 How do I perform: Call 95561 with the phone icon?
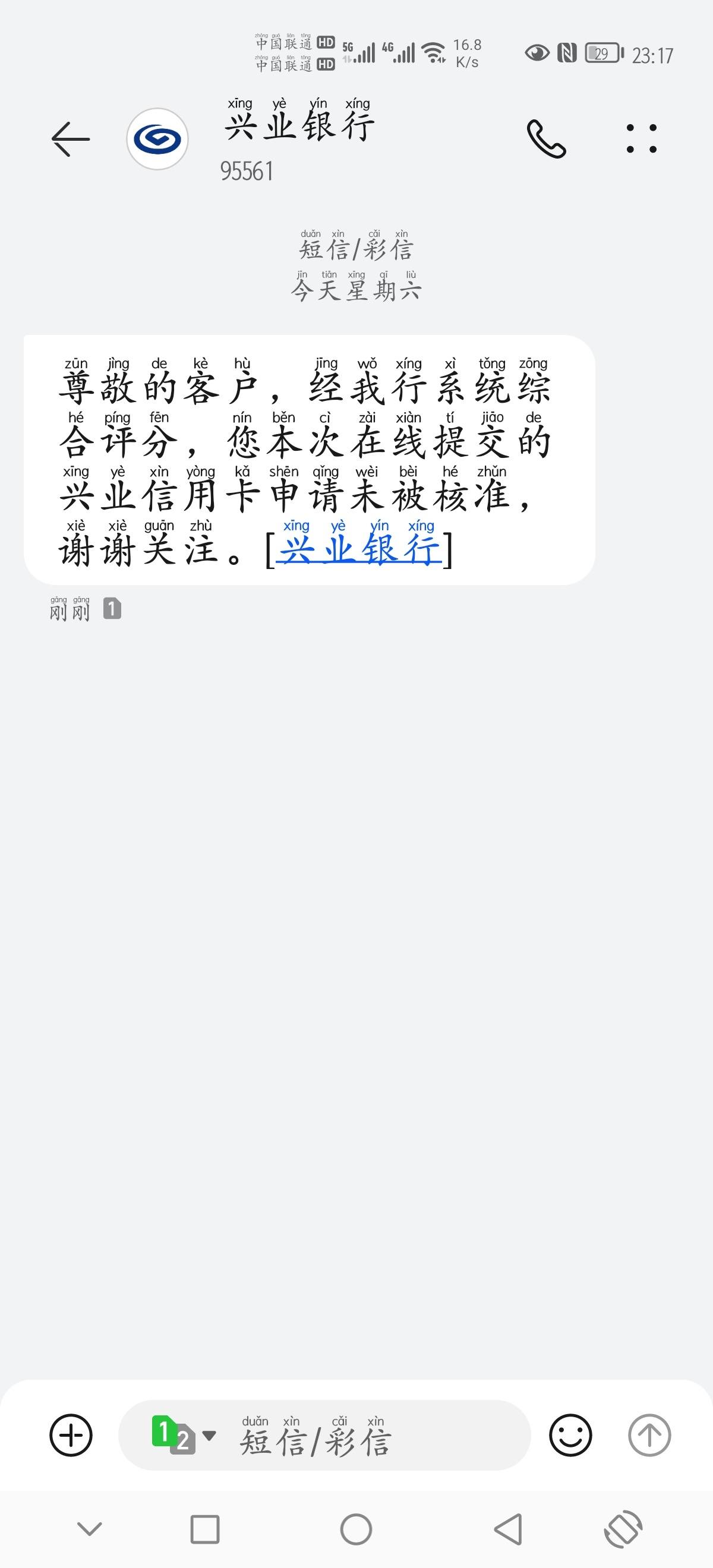546,139
